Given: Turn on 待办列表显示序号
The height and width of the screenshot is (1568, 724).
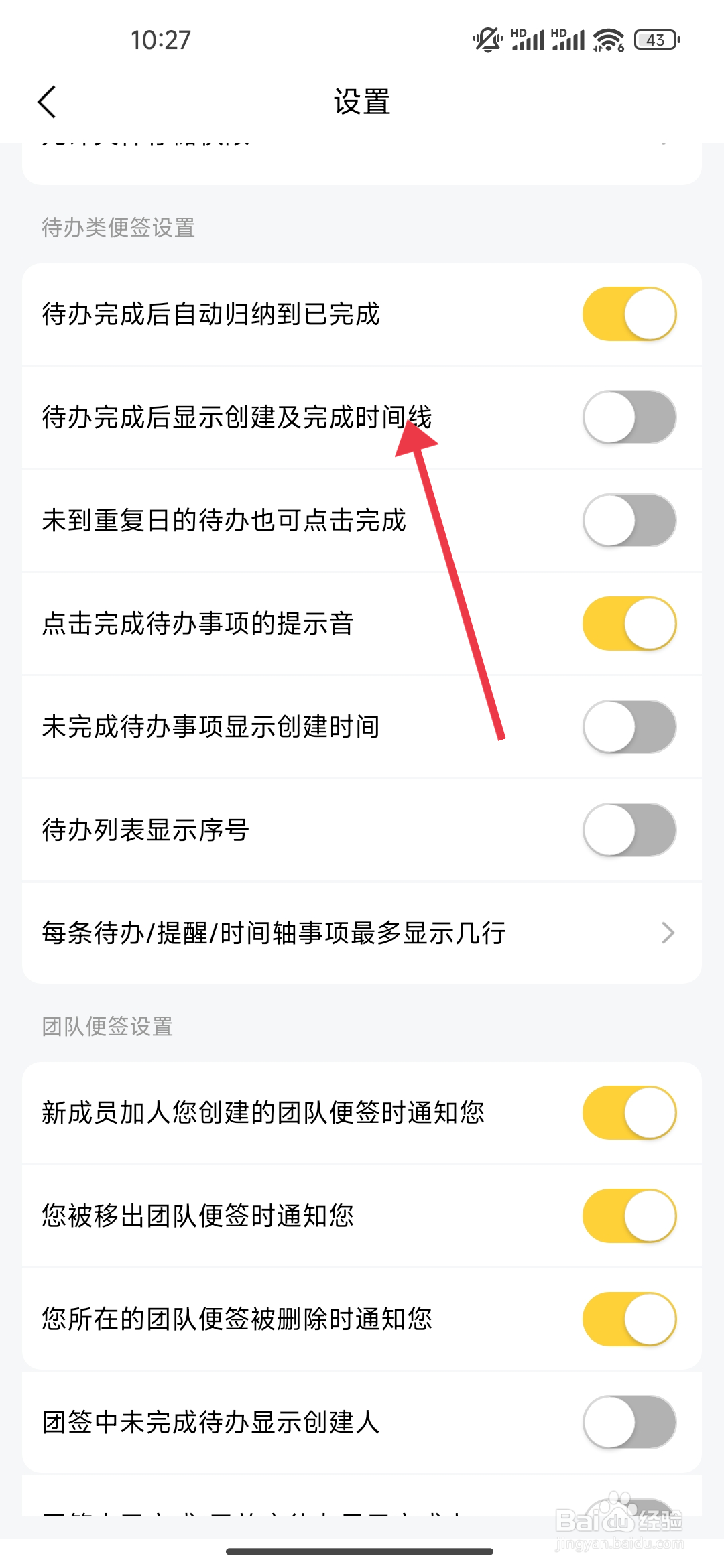Looking at the screenshot, I should (x=629, y=829).
